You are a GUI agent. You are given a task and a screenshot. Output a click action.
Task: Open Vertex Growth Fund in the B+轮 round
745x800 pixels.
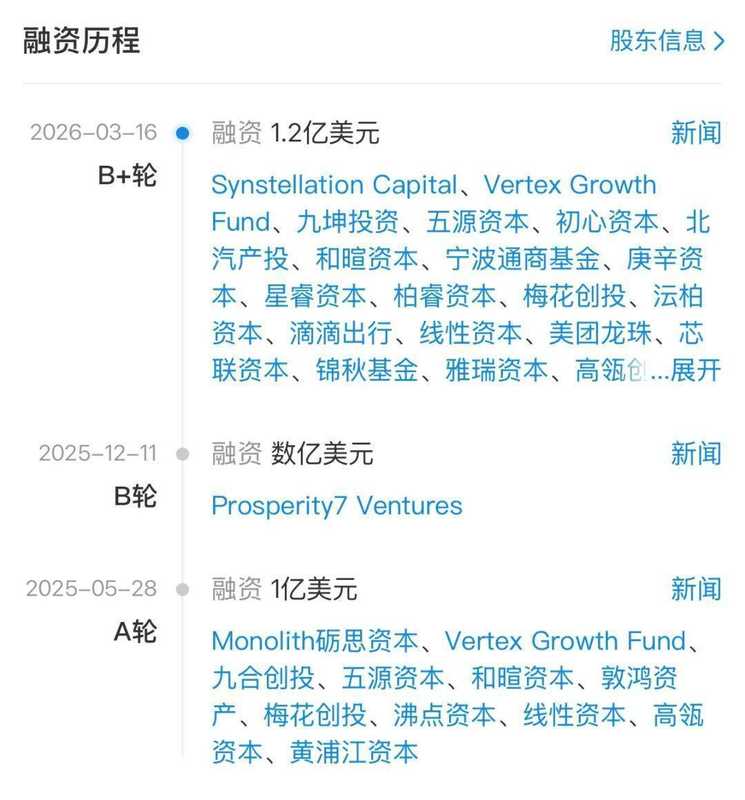[570, 185]
